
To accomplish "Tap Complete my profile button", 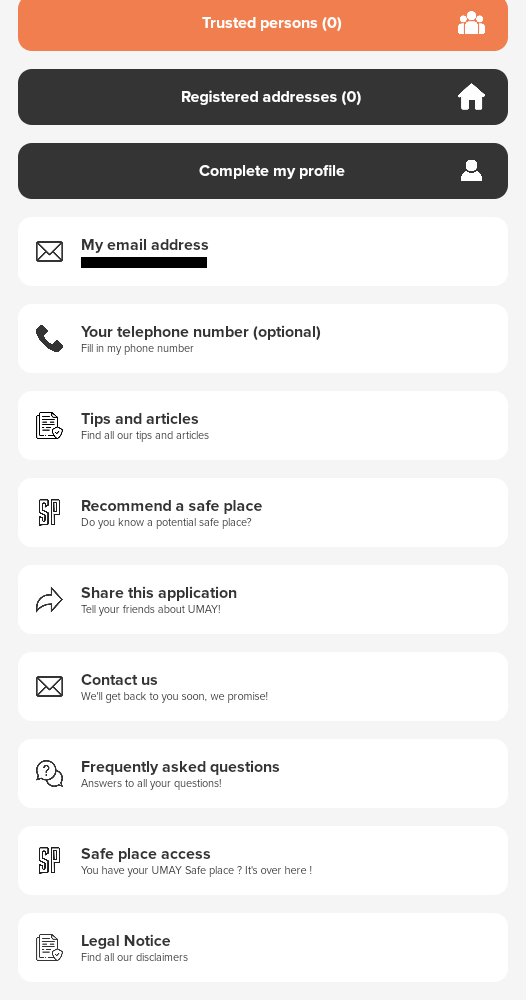I will pos(263,171).
